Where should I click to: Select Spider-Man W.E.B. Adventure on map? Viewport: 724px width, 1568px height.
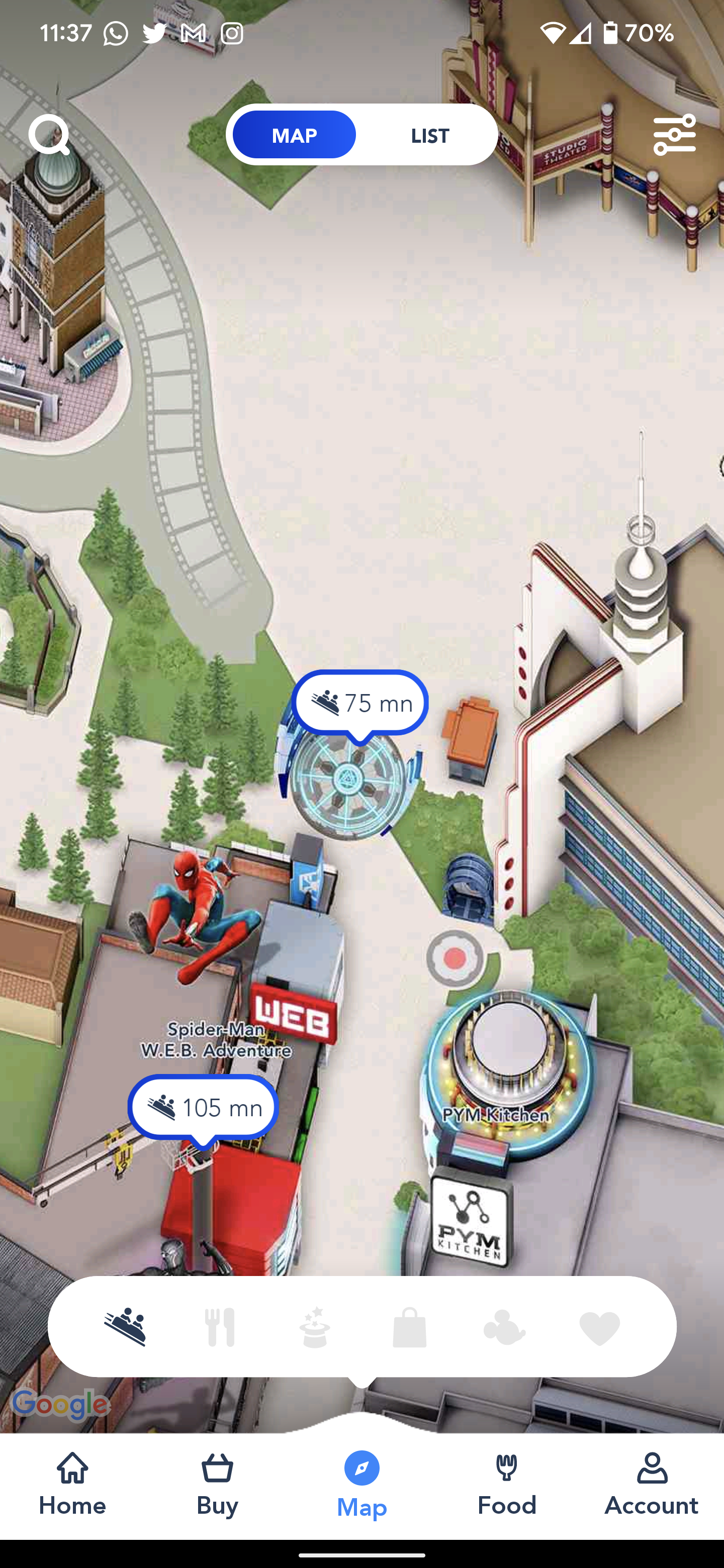click(x=216, y=1040)
